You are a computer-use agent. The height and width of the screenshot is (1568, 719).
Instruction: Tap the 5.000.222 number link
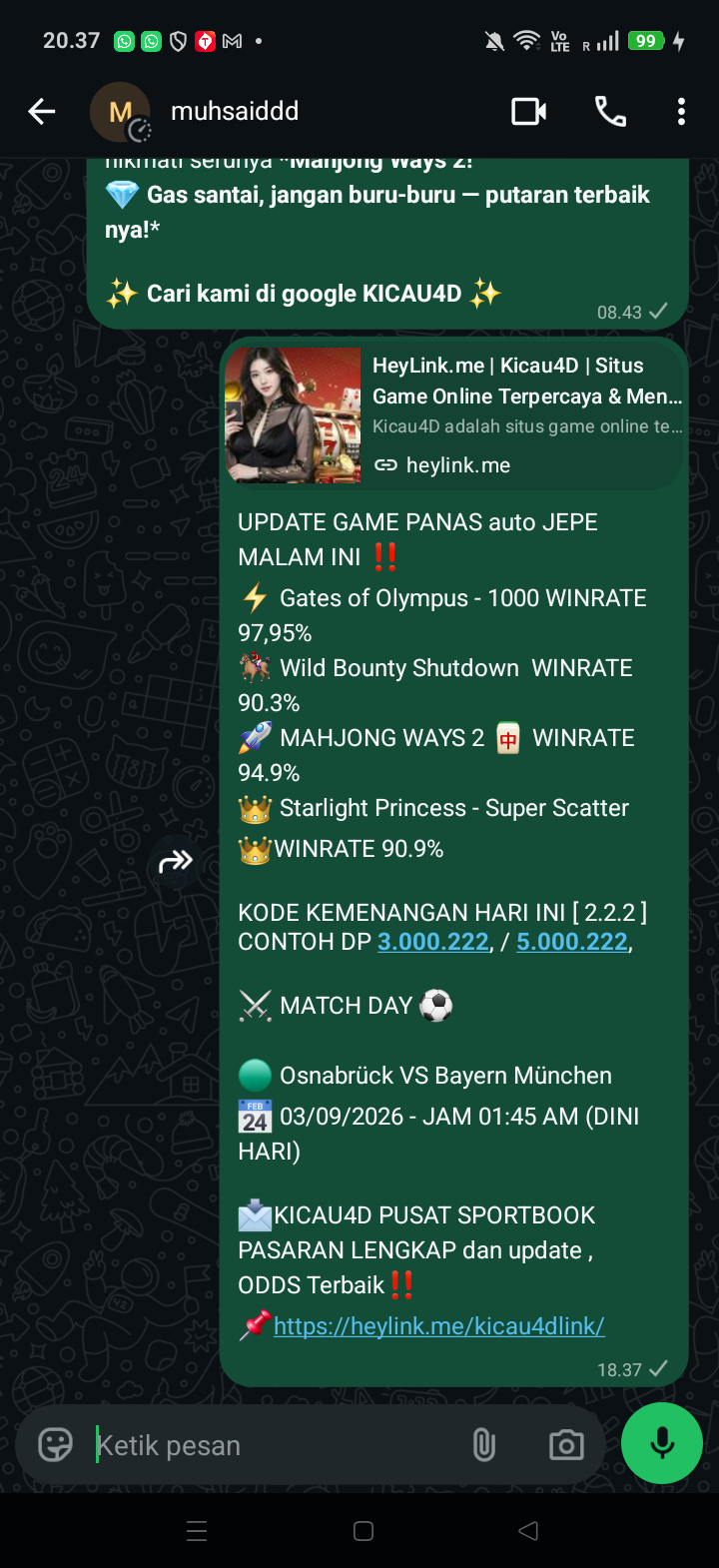pyautogui.click(x=572, y=942)
